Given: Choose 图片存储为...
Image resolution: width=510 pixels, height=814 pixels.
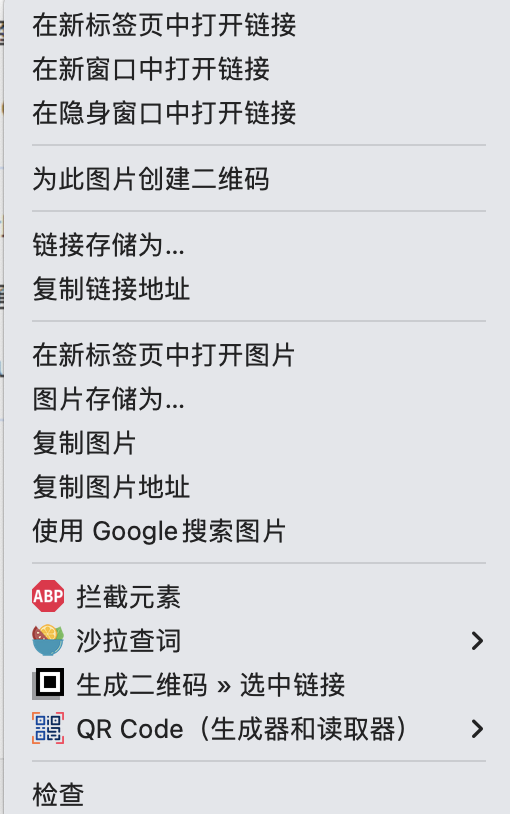Looking at the screenshot, I should (258, 399).
